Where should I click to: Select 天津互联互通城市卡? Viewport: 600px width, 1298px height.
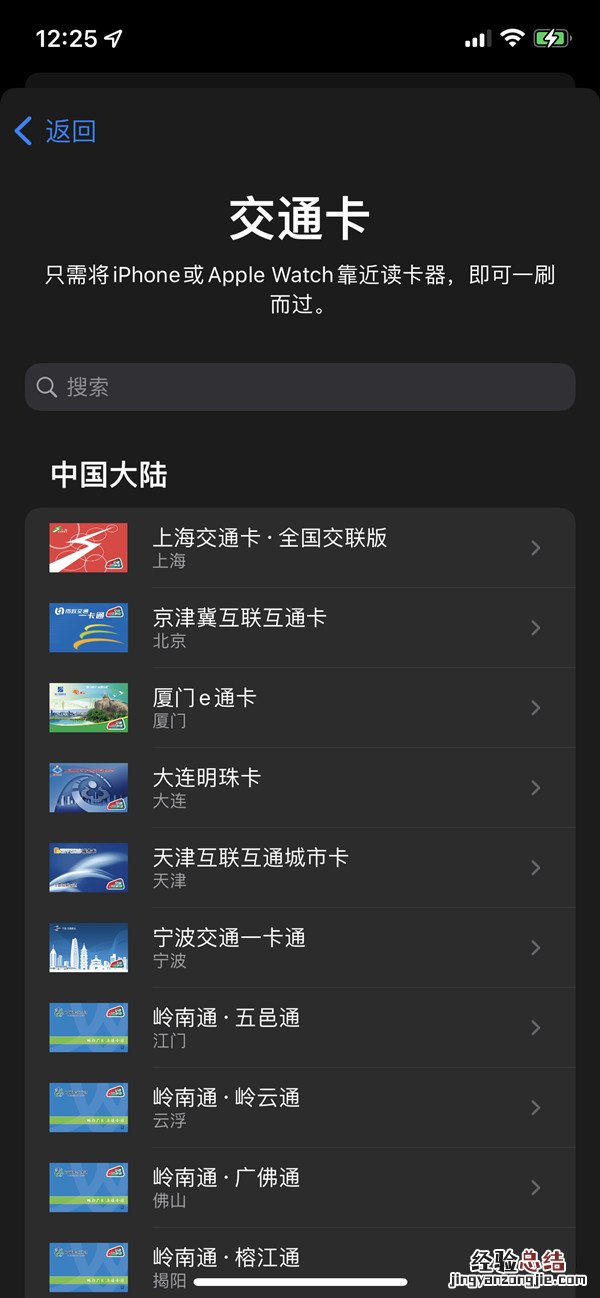pyautogui.click(x=300, y=868)
